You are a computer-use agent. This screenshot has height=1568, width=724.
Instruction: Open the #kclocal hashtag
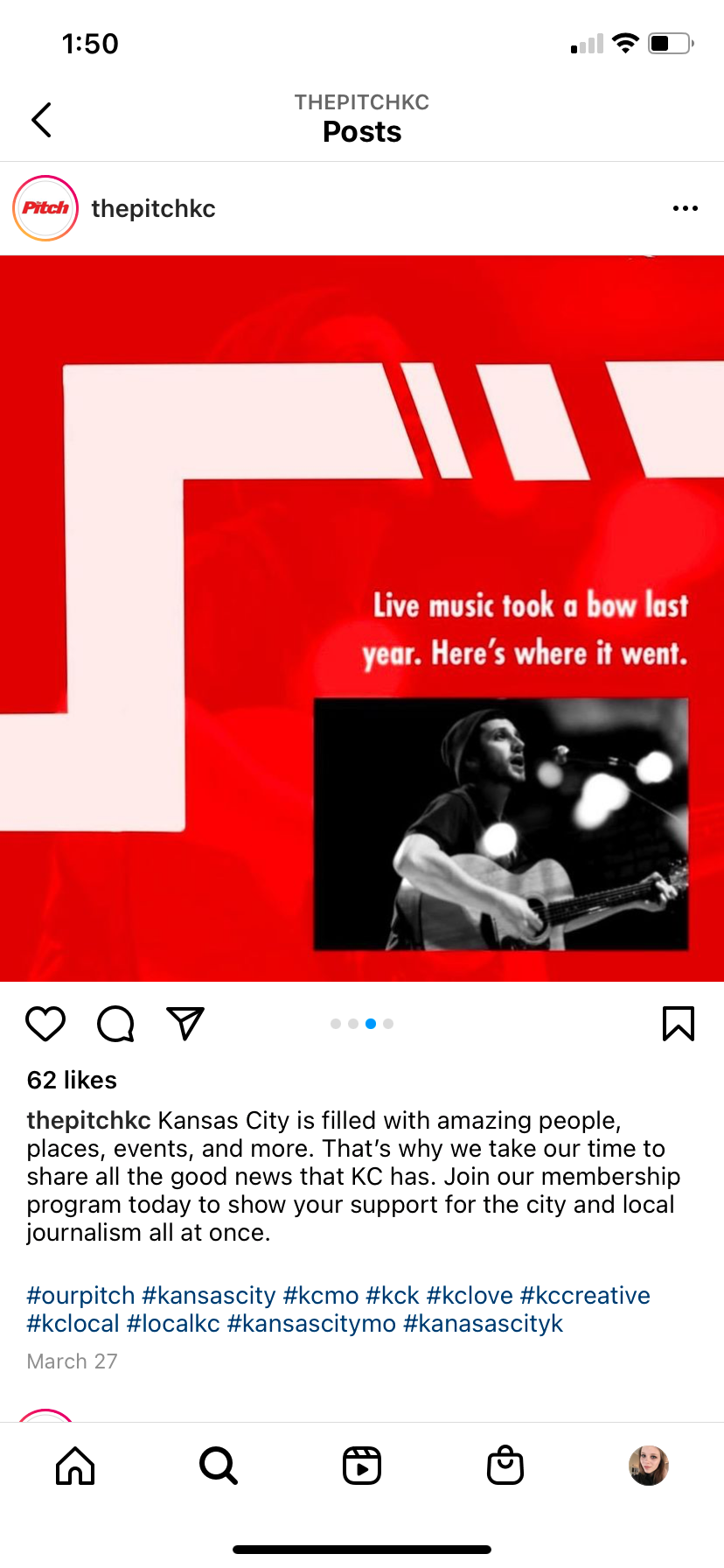click(x=73, y=1323)
